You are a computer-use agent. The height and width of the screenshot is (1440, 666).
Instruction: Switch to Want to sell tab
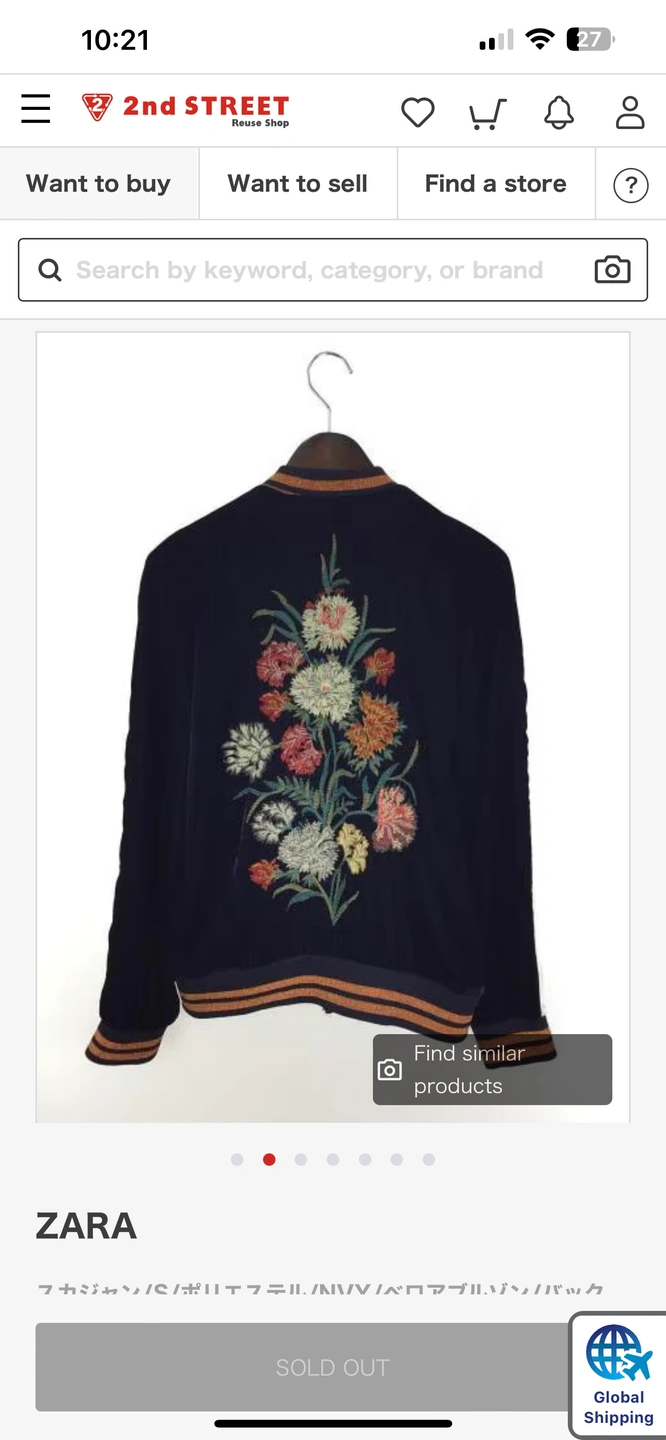pos(298,184)
